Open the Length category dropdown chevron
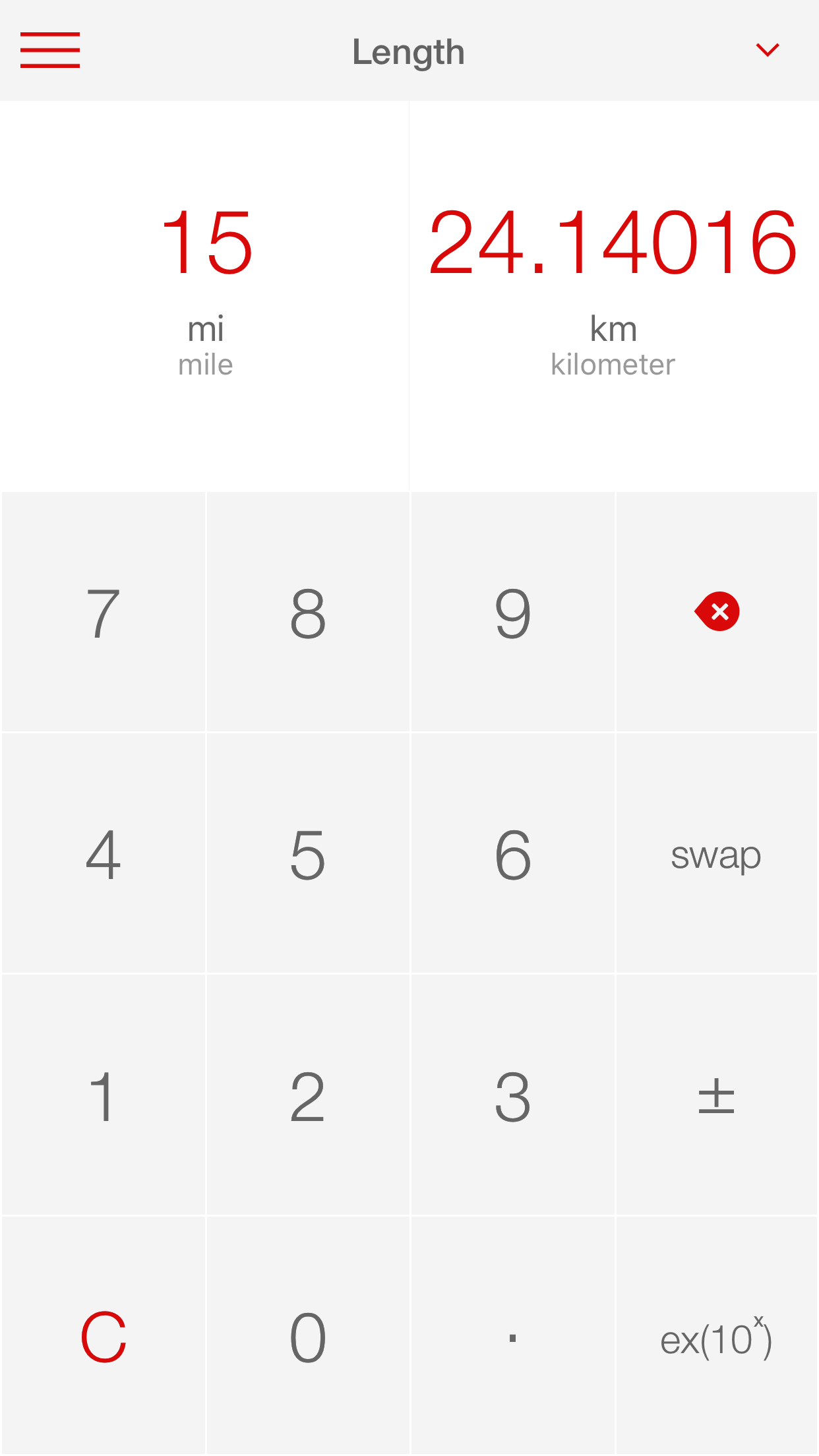819x1456 pixels. [x=767, y=49]
